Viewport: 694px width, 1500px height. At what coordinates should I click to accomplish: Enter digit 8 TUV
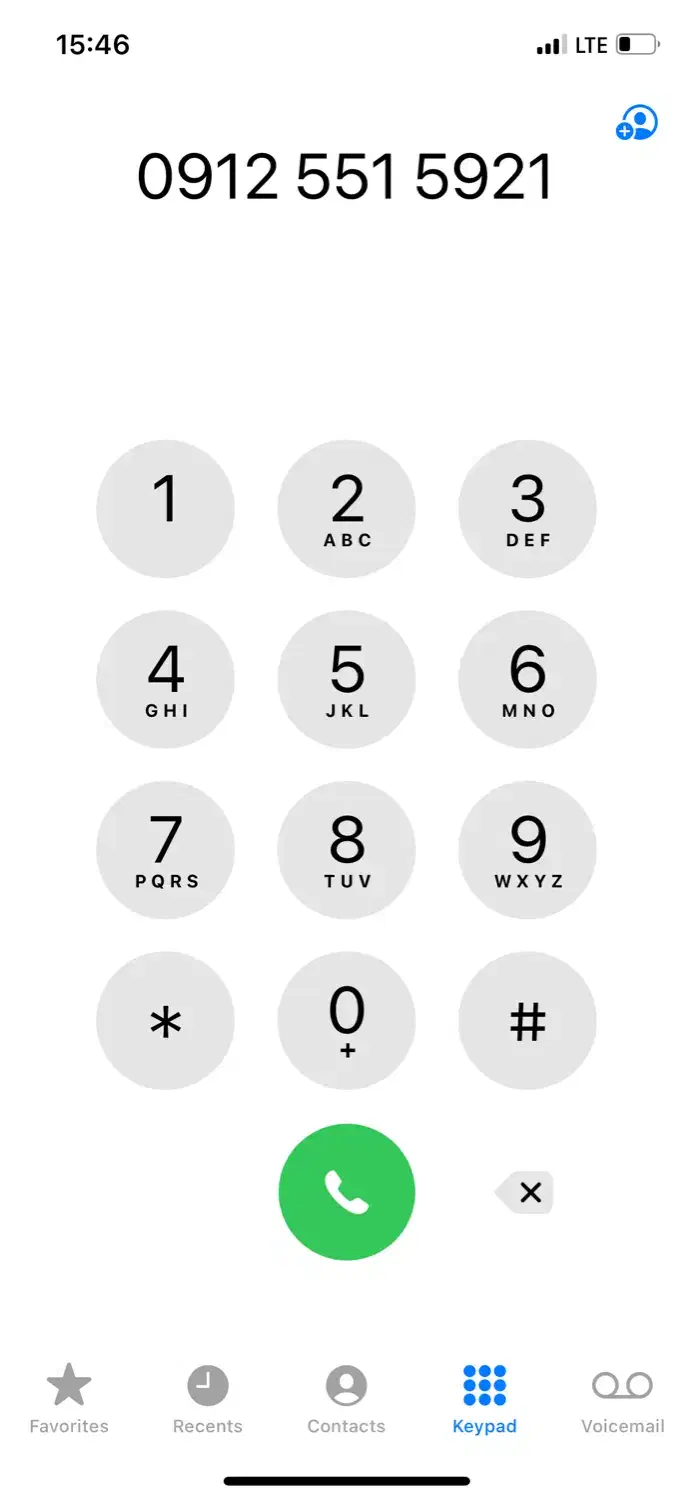click(346, 851)
